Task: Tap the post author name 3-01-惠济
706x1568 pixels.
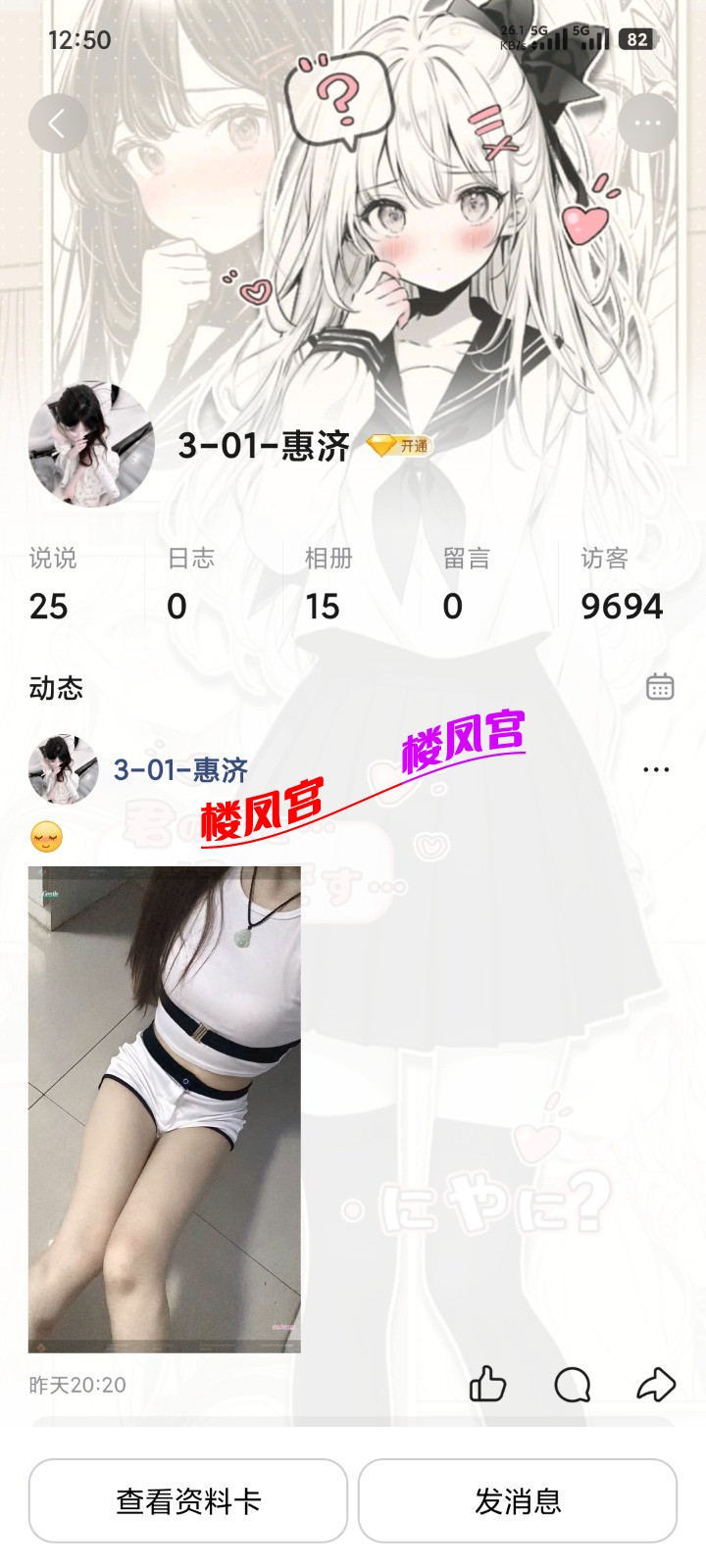Action: 180,770
